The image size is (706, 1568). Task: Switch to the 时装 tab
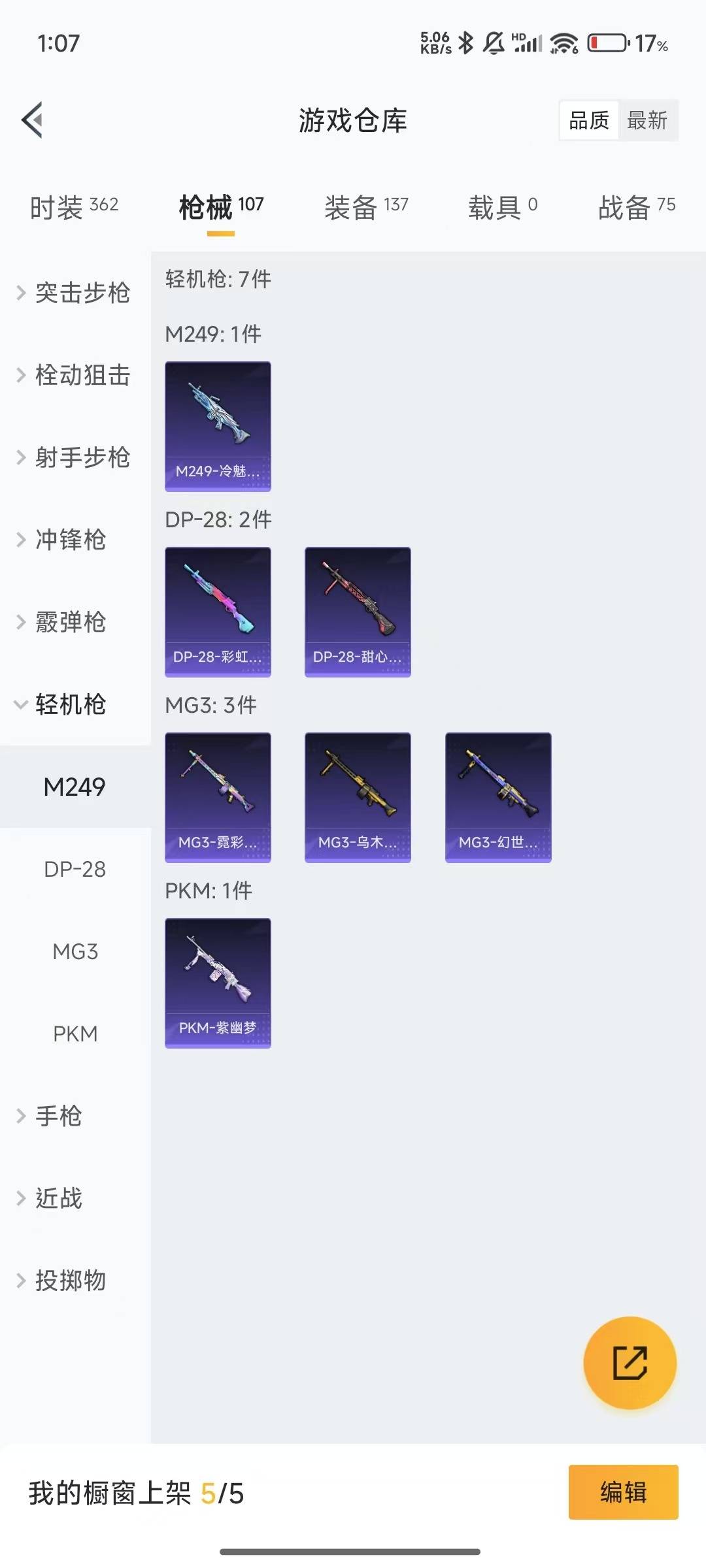(x=74, y=208)
